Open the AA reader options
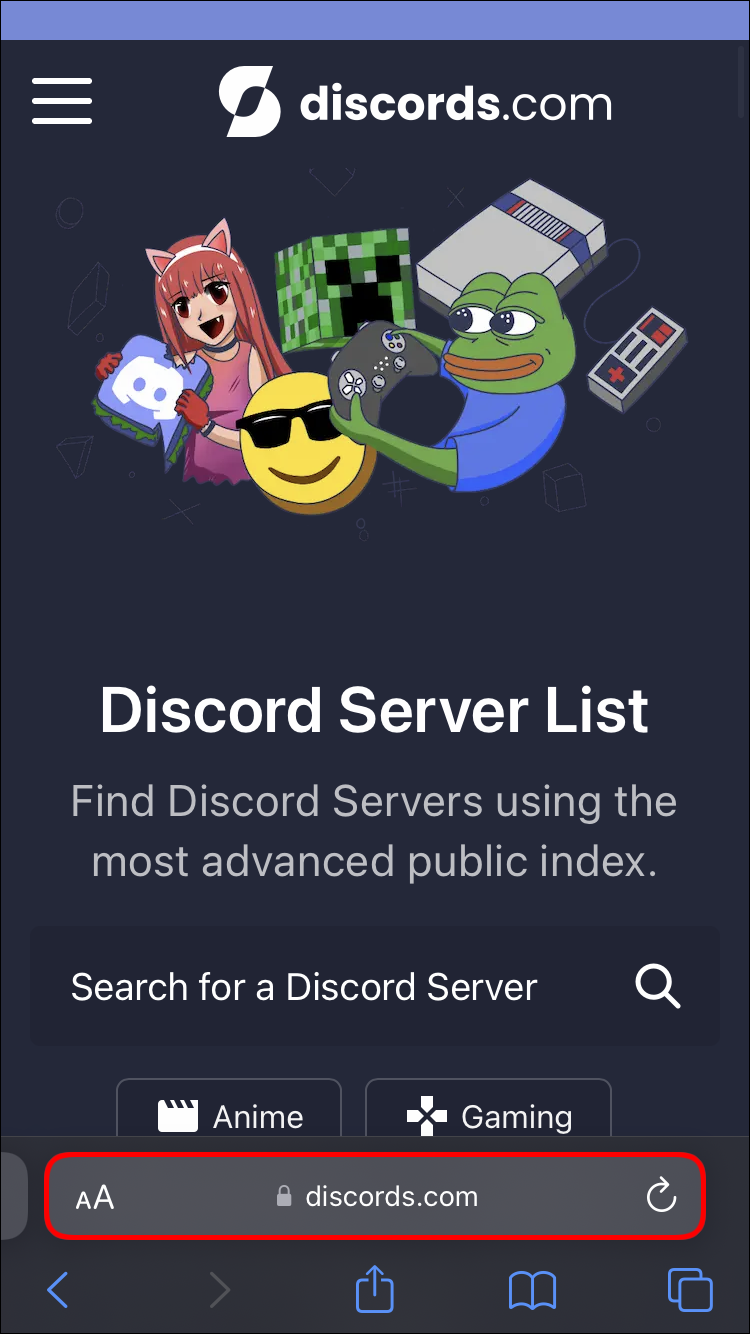Image resolution: width=750 pixels, height=1334 pixels. point(95,1197)
